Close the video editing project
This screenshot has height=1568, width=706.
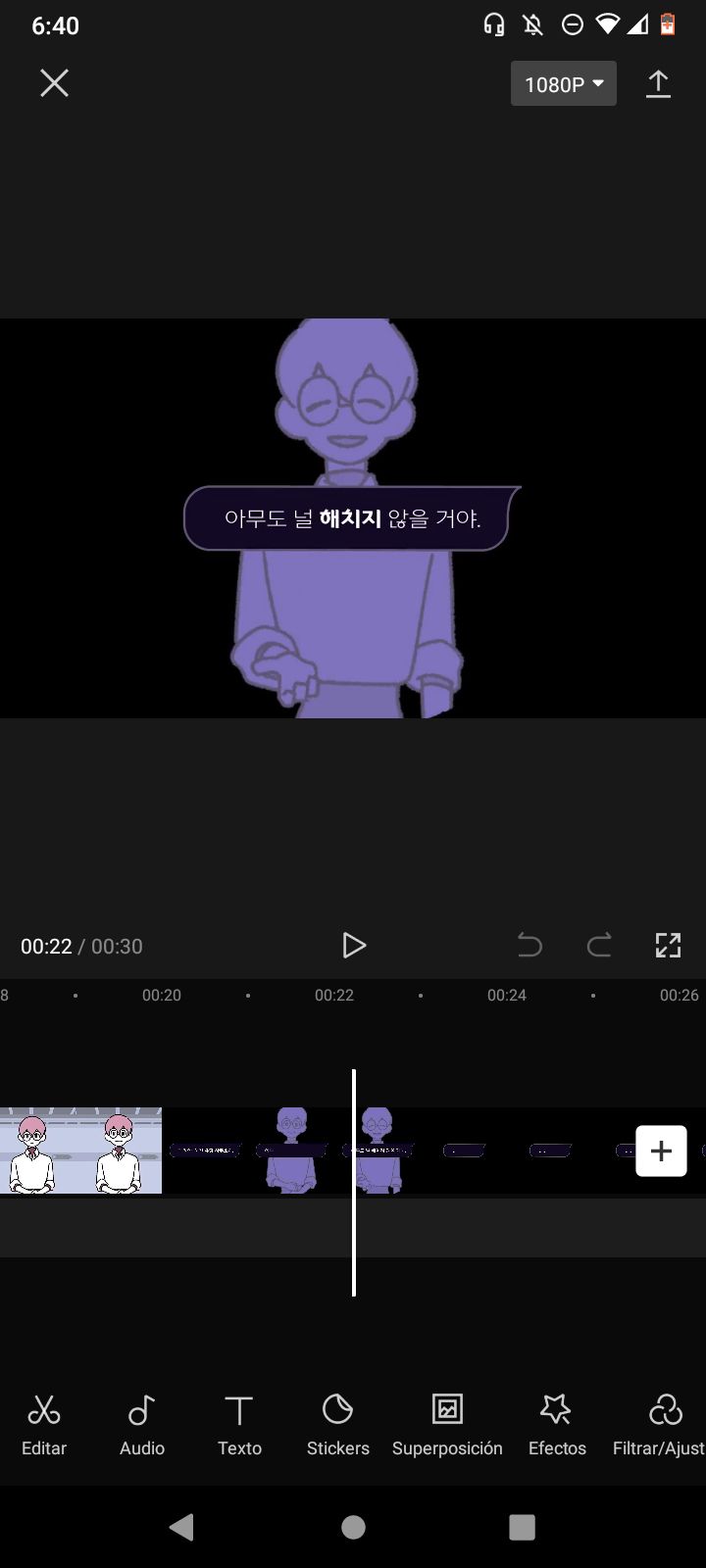54,83
